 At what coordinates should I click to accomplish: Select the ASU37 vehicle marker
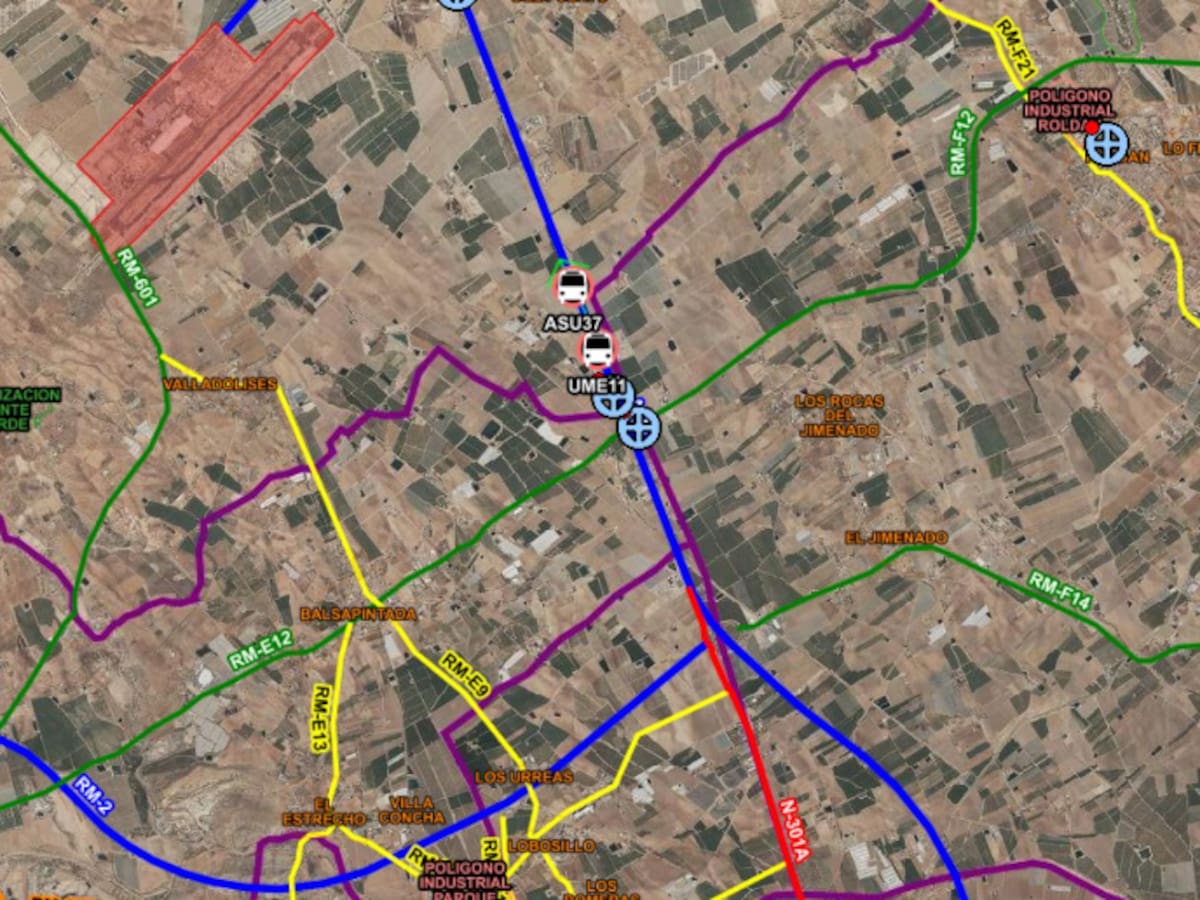click(x=572, y=287)
